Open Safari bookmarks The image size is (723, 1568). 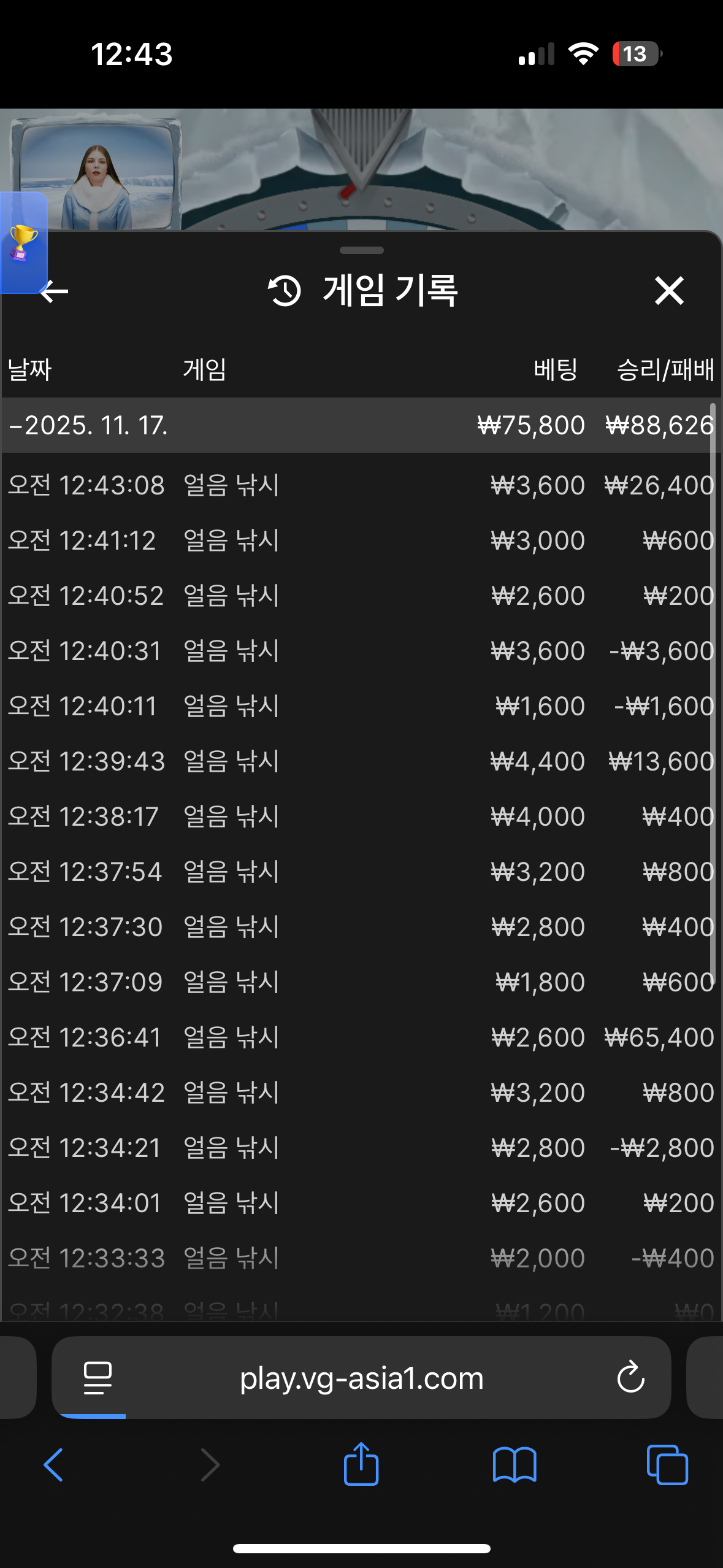click(515, 1465)
